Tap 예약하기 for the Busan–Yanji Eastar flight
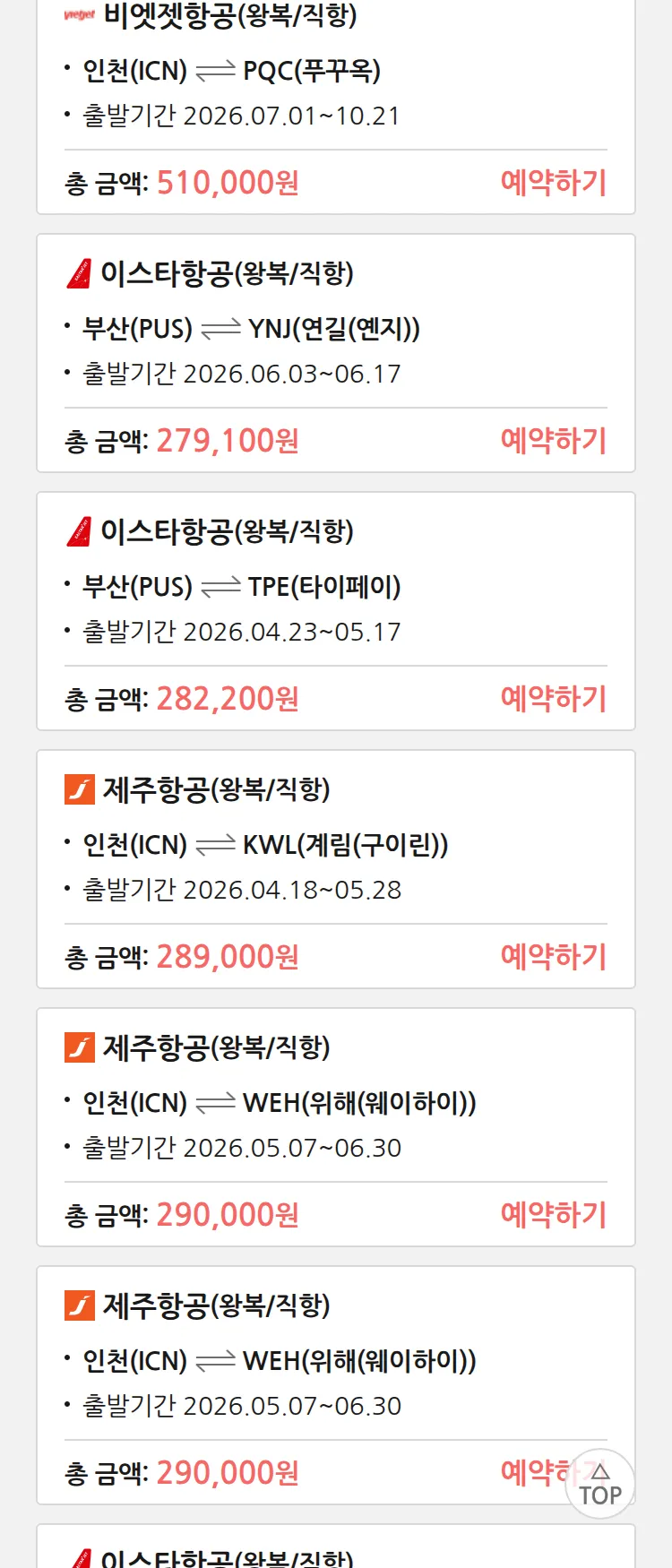The height and width of the screenshot is (1568, 672). [x=553, y=441]
